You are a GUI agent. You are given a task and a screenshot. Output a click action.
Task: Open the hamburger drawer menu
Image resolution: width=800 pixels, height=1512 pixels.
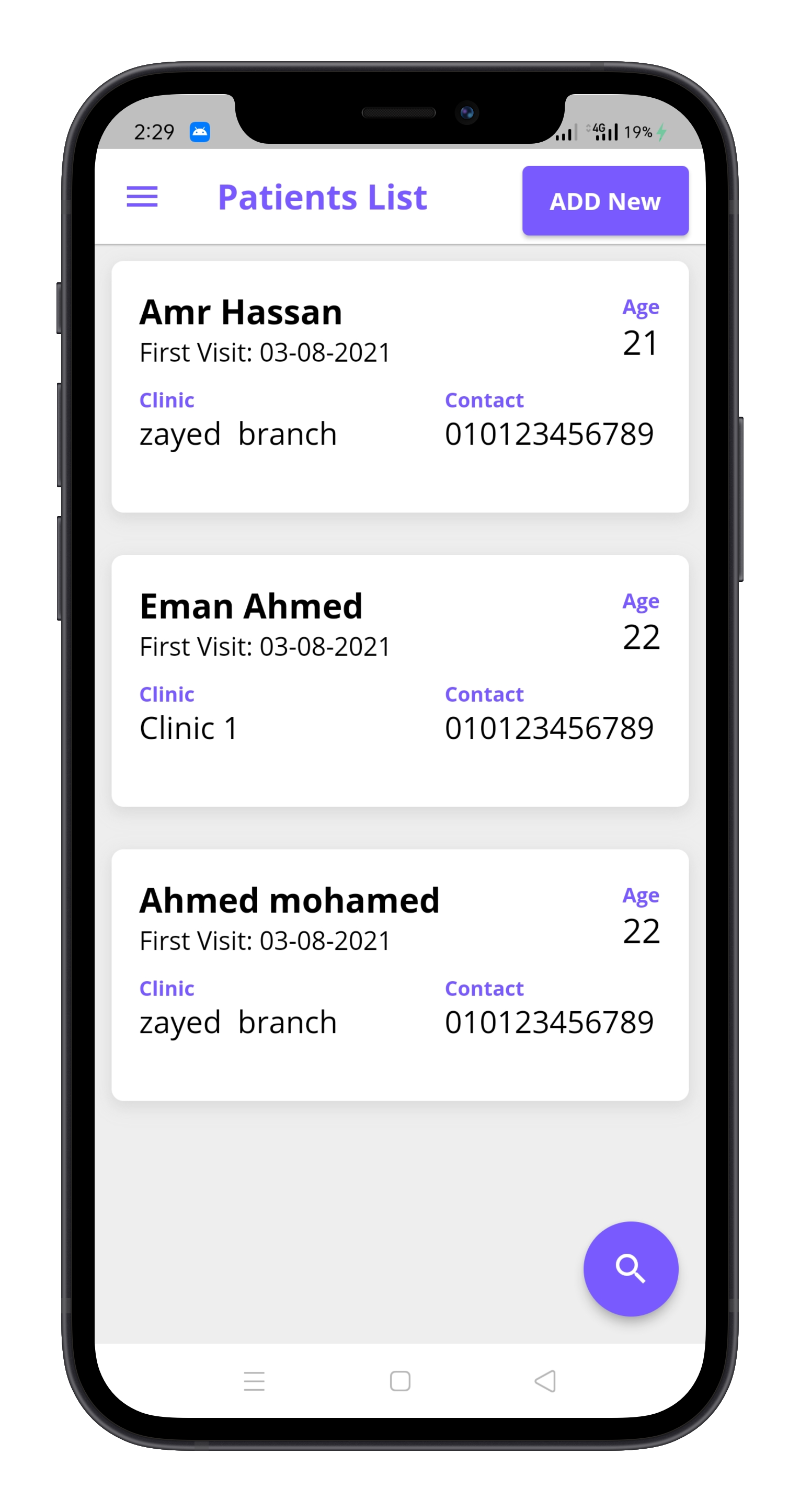142,197
